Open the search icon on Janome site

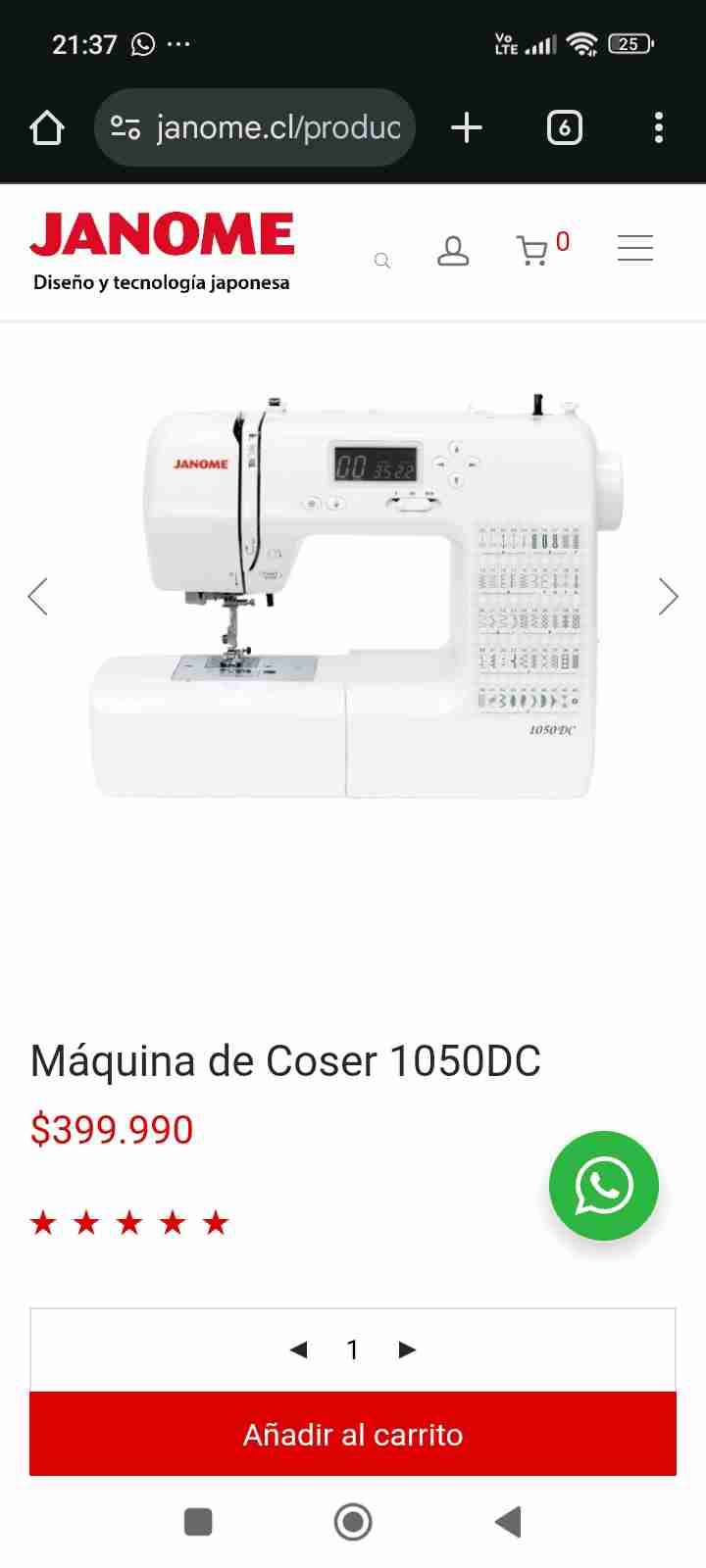pyautogui.click(x=381, y=261)
